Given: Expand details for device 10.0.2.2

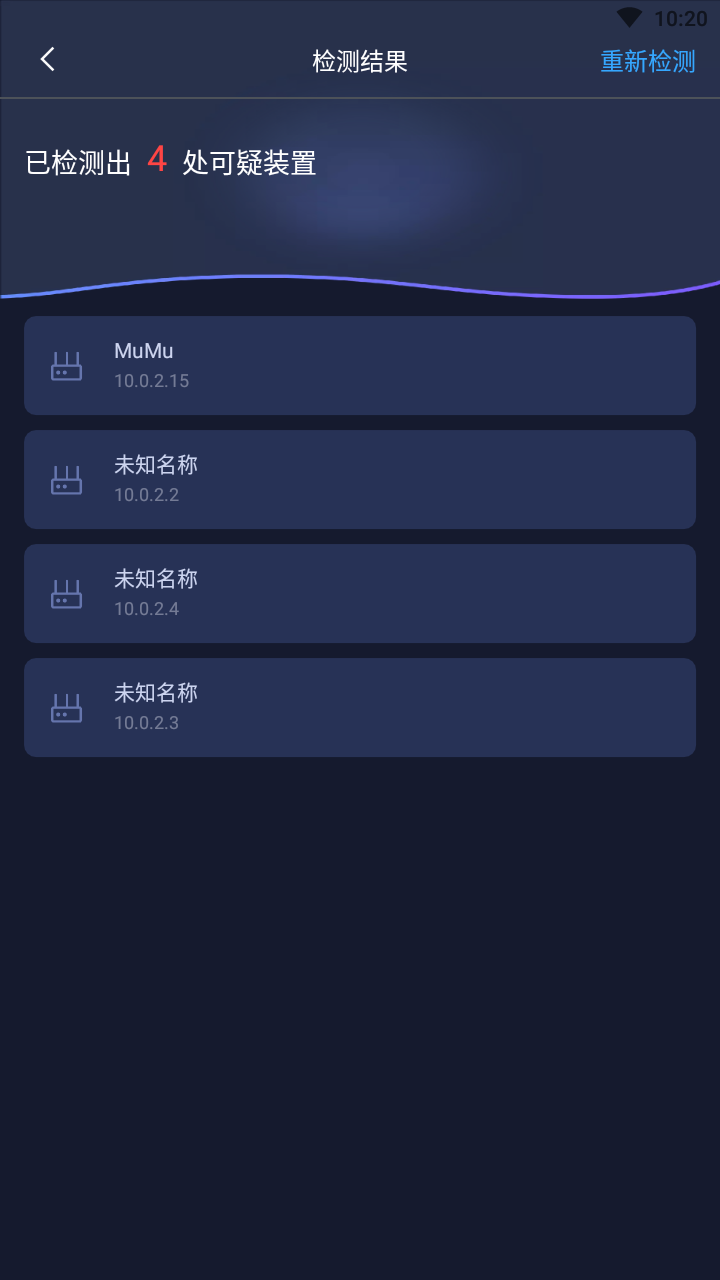Looking at the screenshot, I should point(360,479).
